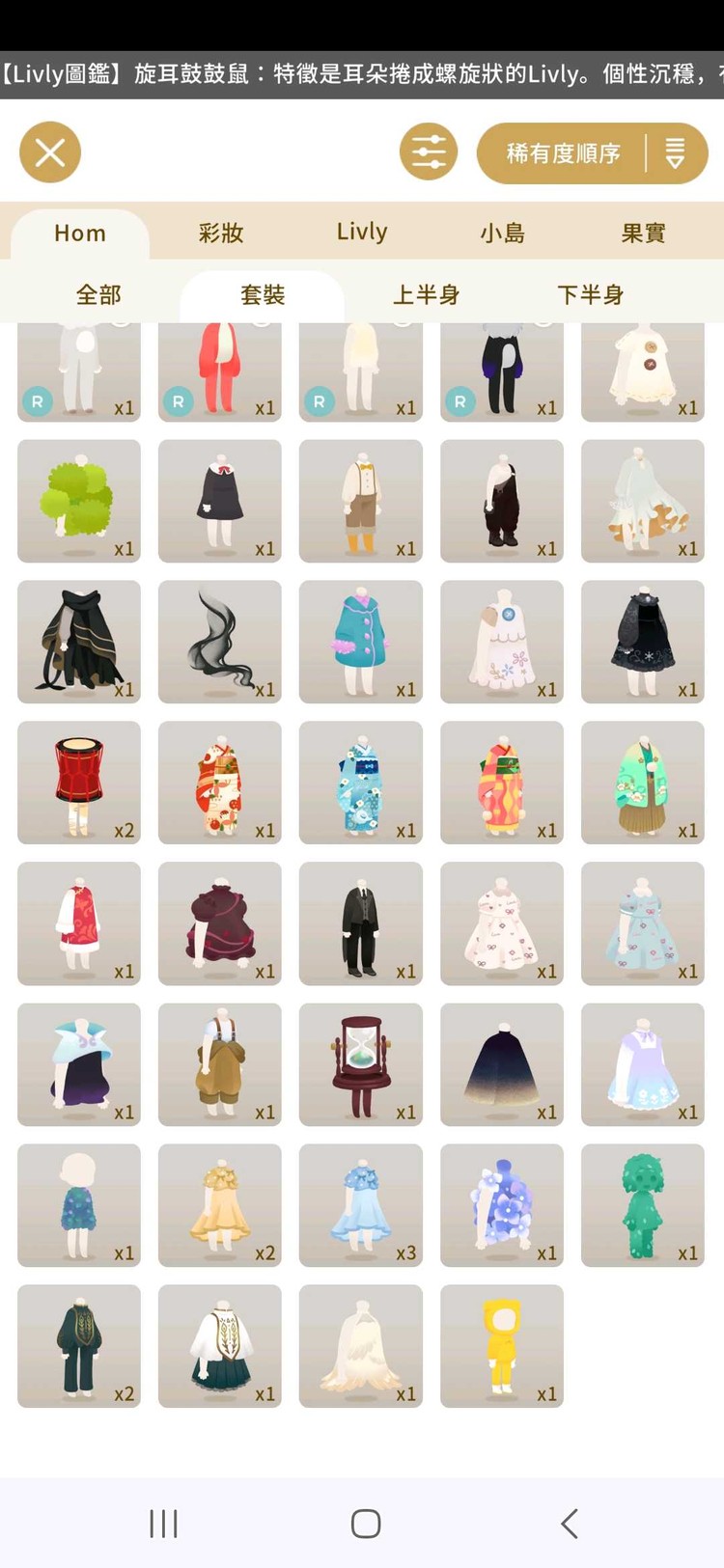Switch to the 彩妝 tab

pyautogui.click(x=221, y=233)
